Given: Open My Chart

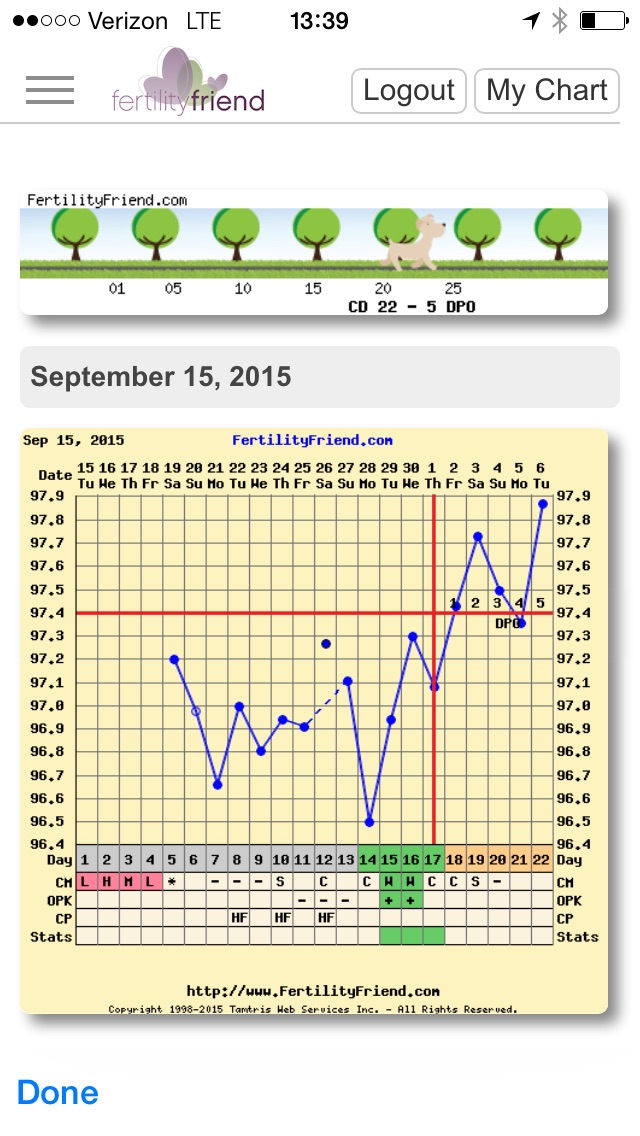Looking at the screenshot, I should click(547, 91).
